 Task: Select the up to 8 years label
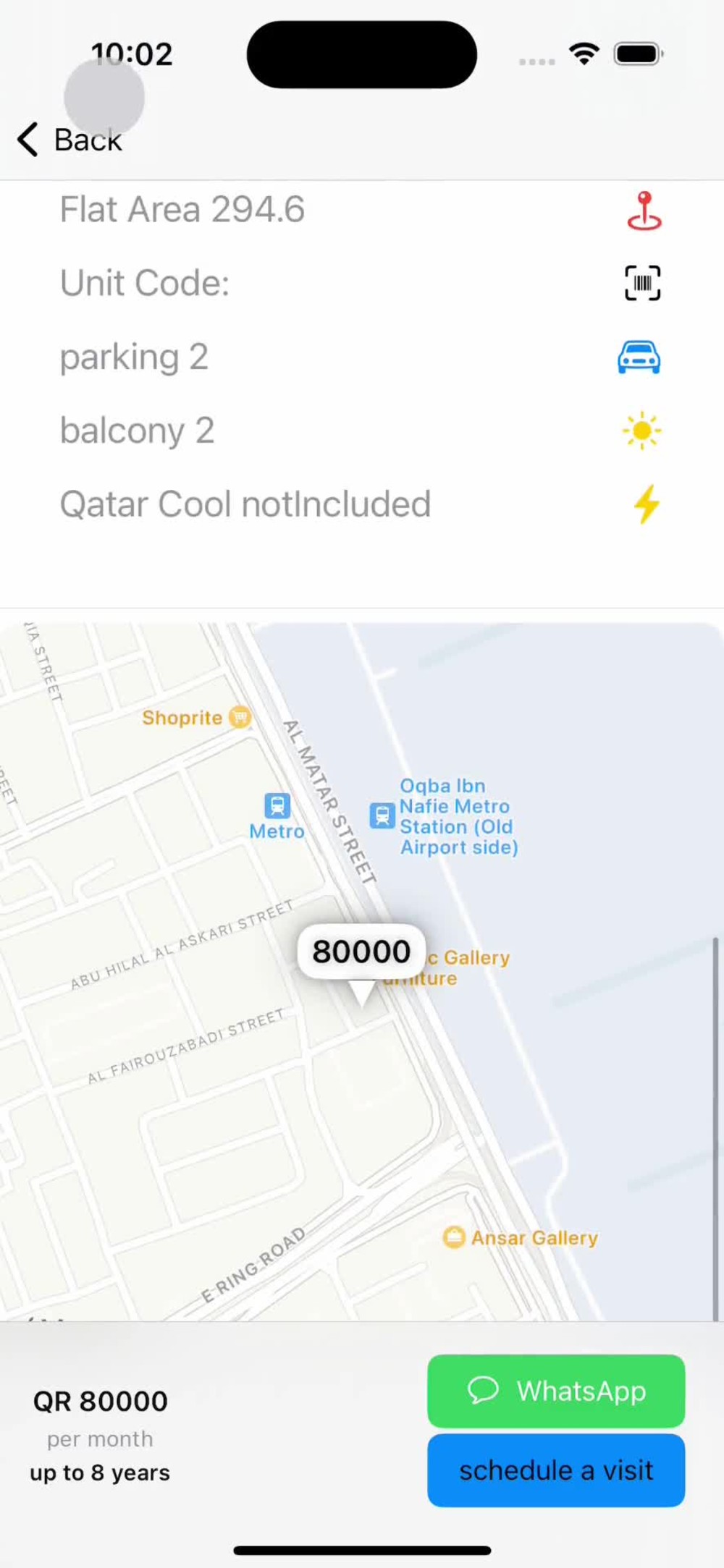(x=99, y=1472)
